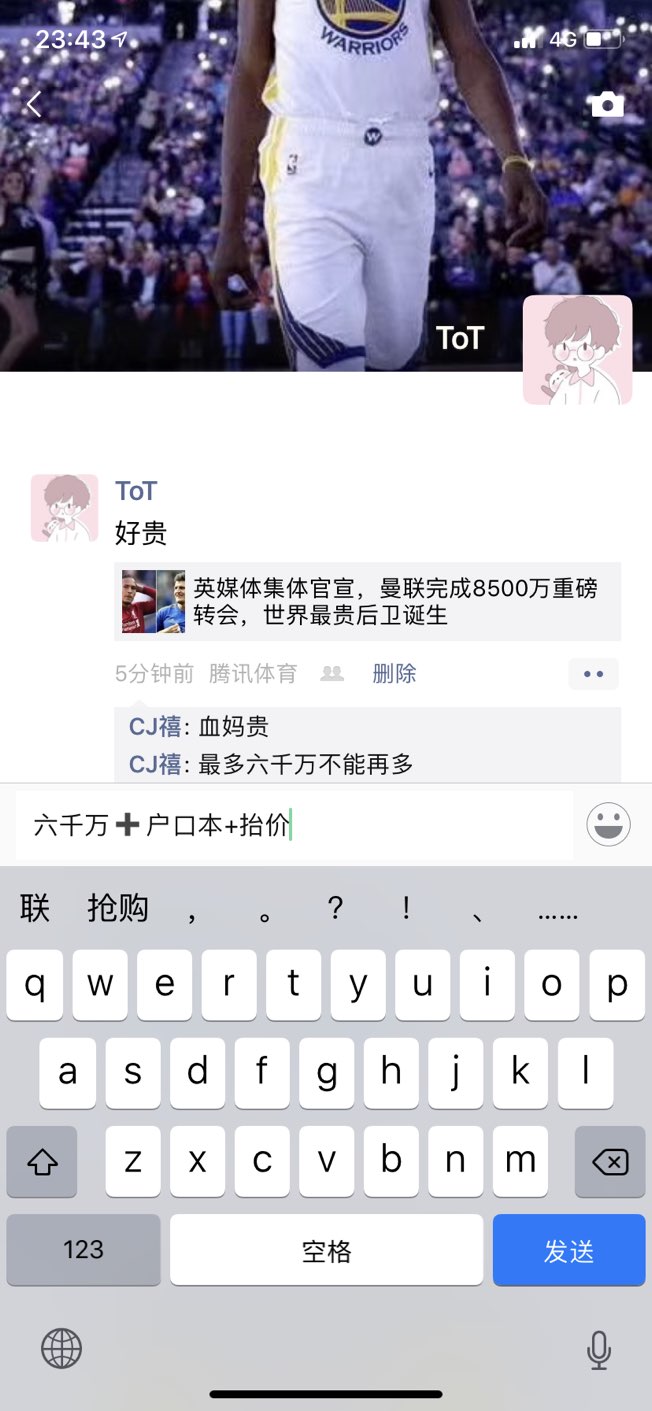Tap the 空格 space key
This screenshot has width=652, height=1411.
[326, 1250]
